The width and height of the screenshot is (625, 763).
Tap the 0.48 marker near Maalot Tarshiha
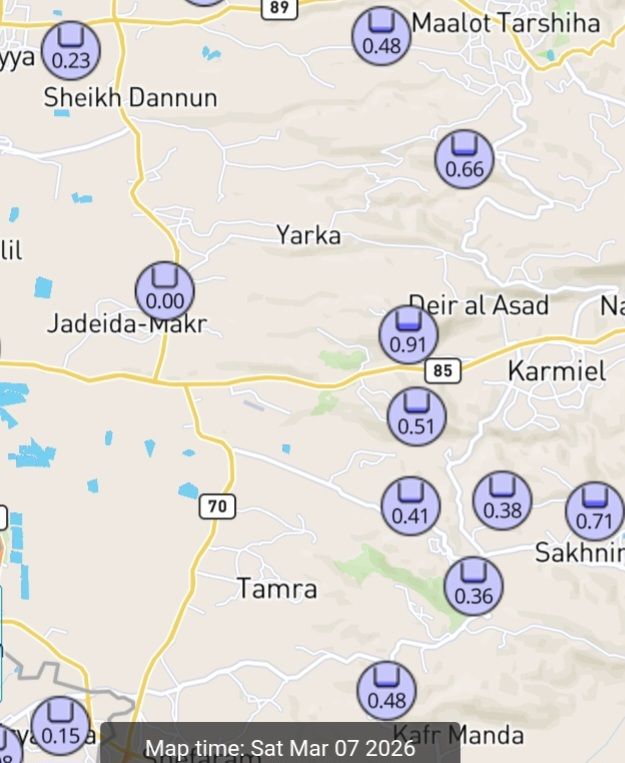click(381, 35)
